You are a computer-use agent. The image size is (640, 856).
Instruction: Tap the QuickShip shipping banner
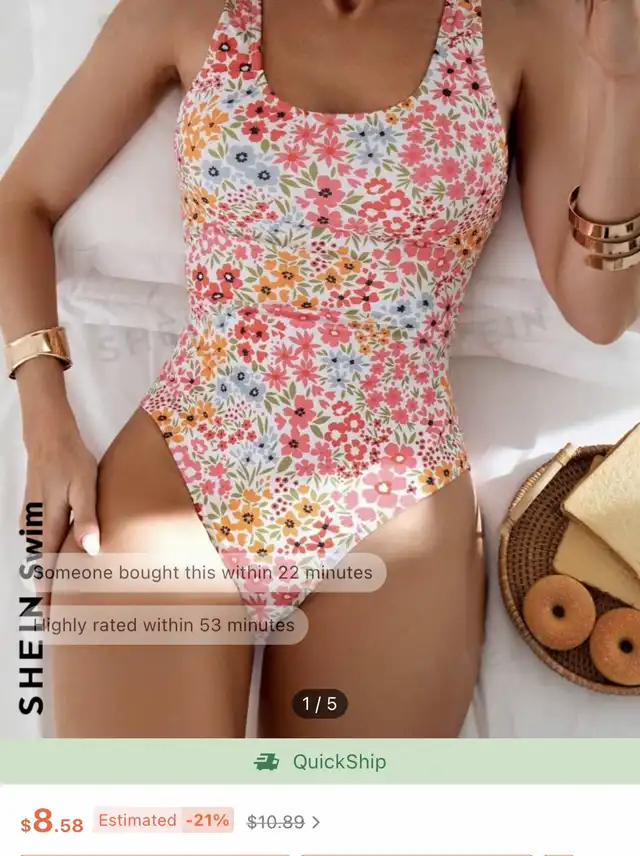coord(320,762)
